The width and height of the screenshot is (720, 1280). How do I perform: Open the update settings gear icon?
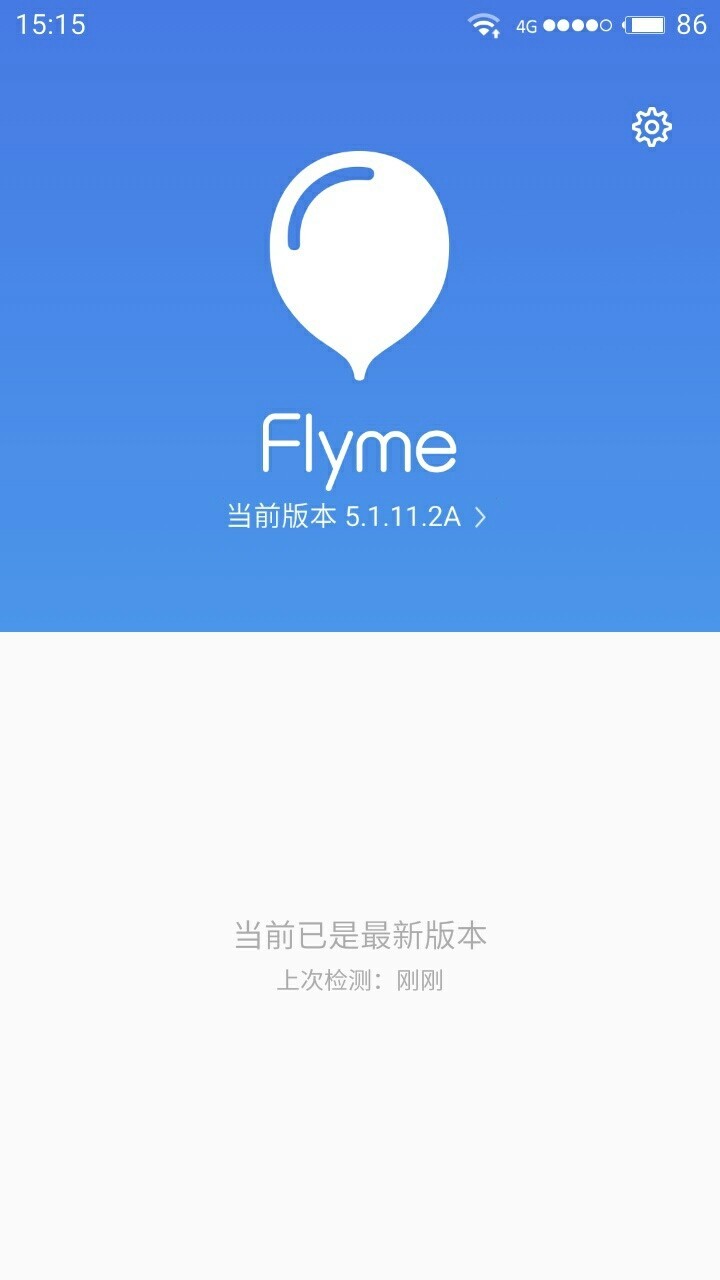click(650, 126)
